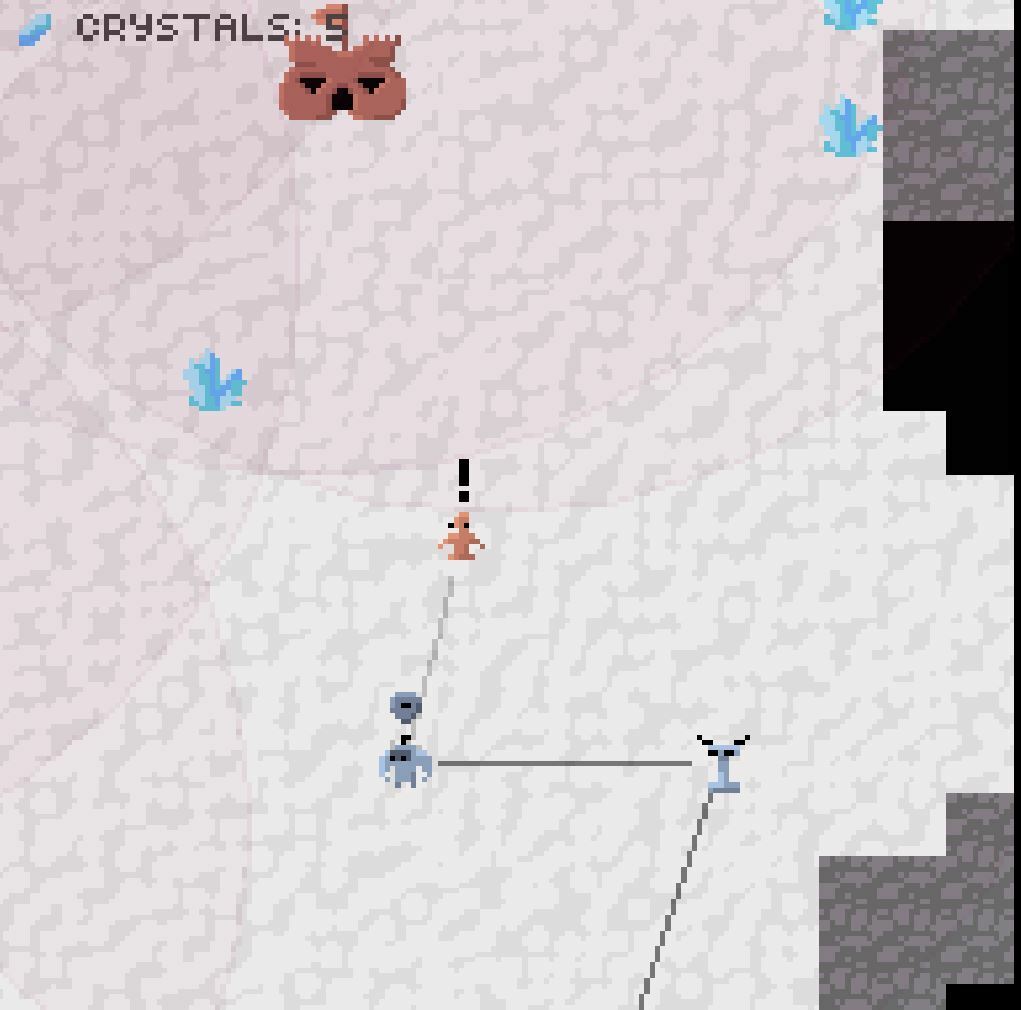Tap the blue turret tower
The image size is (1021, 1010).
coord(724,765)
